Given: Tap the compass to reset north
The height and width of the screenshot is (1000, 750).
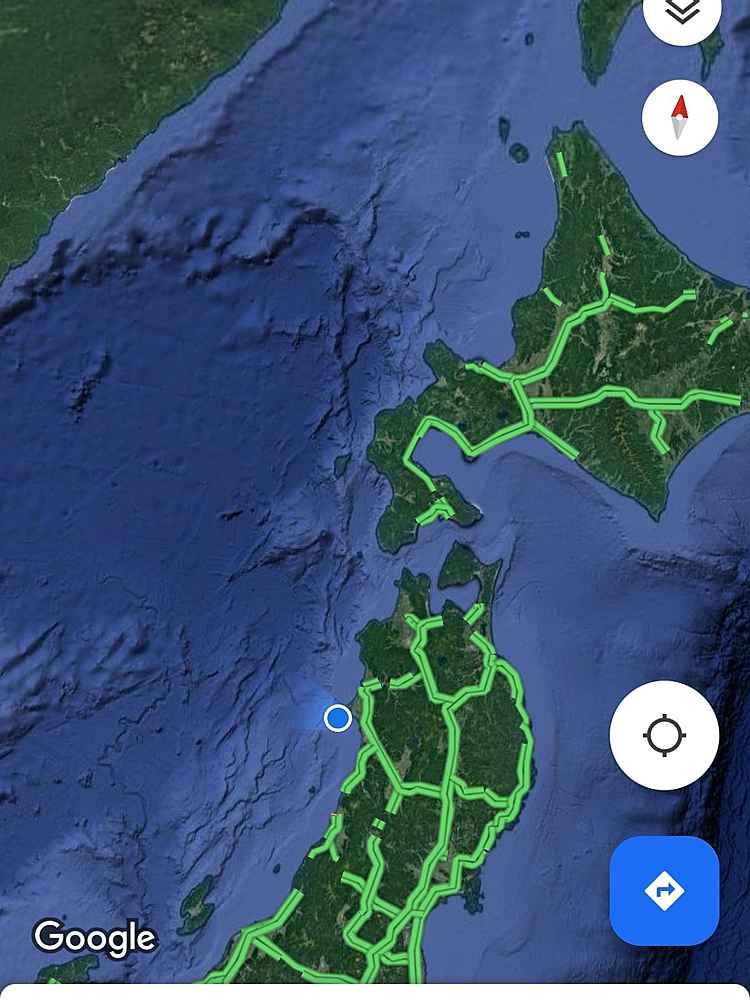Looking at the screenshot, I should [x=680, y=118].
